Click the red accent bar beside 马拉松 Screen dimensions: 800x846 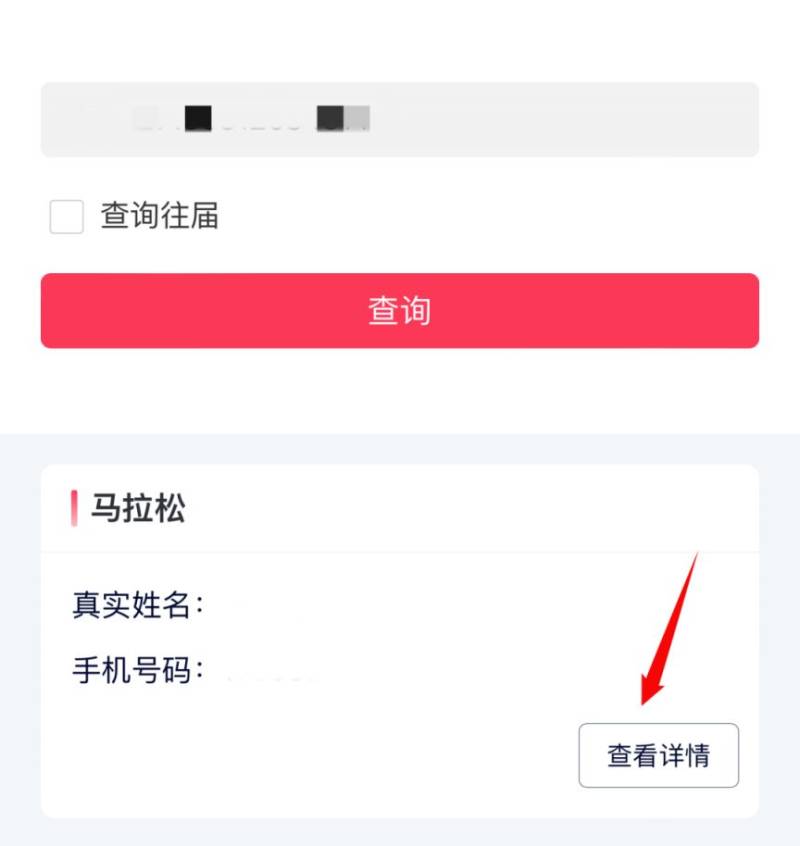click(77, 509)
